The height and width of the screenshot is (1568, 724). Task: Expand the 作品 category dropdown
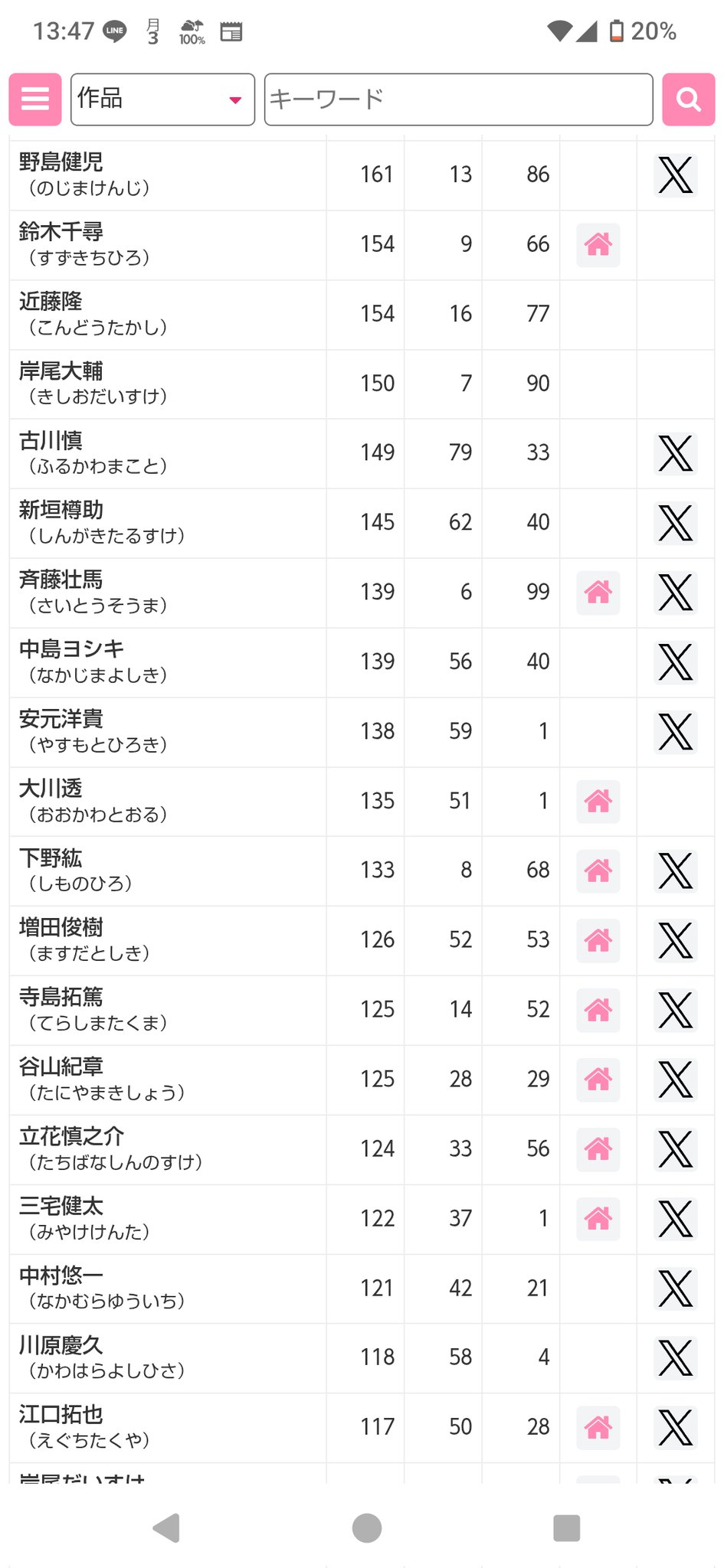(x=162, y=100)
